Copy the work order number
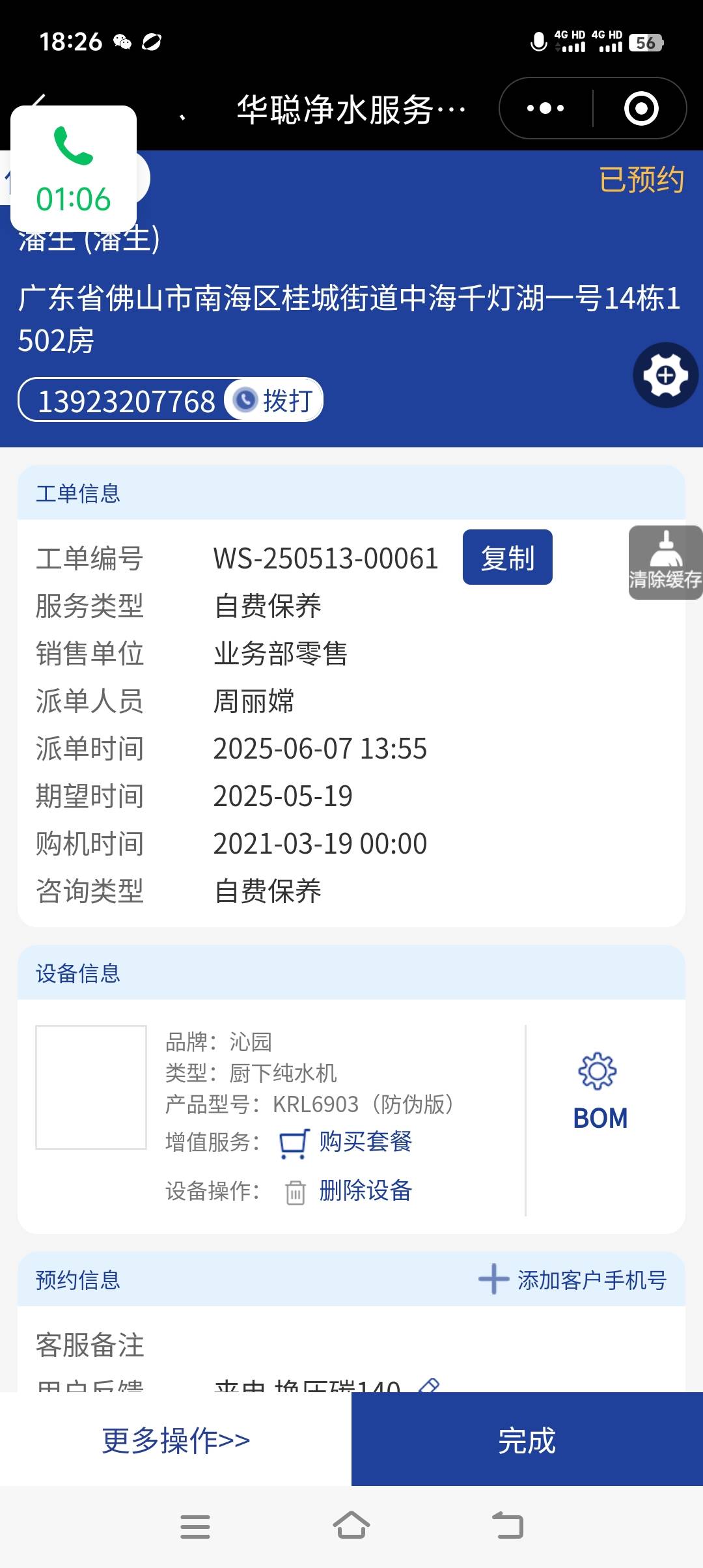The height and width of the screenshot is (1568, 703). point(507,557)
